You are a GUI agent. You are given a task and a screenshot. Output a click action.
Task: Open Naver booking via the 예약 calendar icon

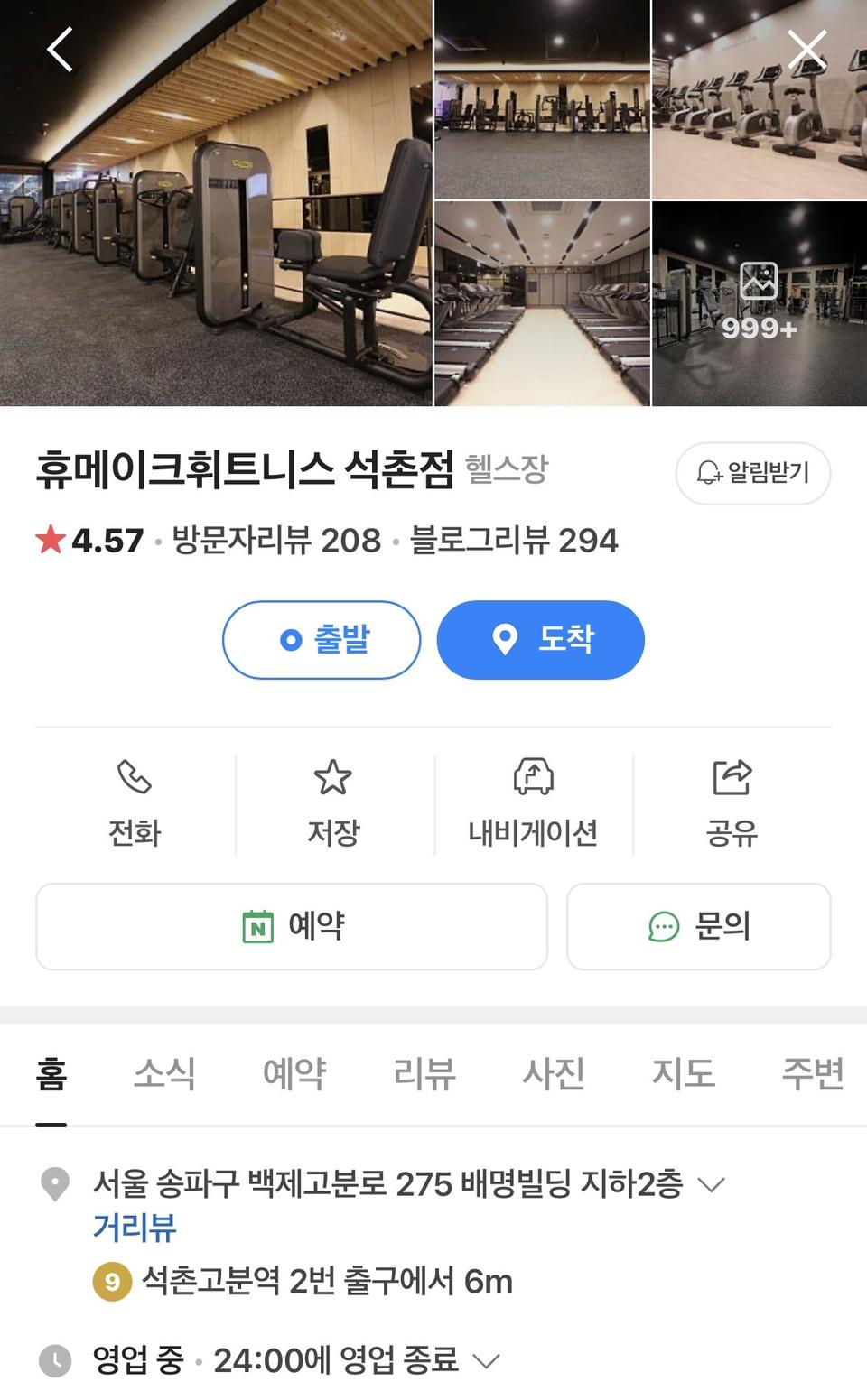[291, 926]
